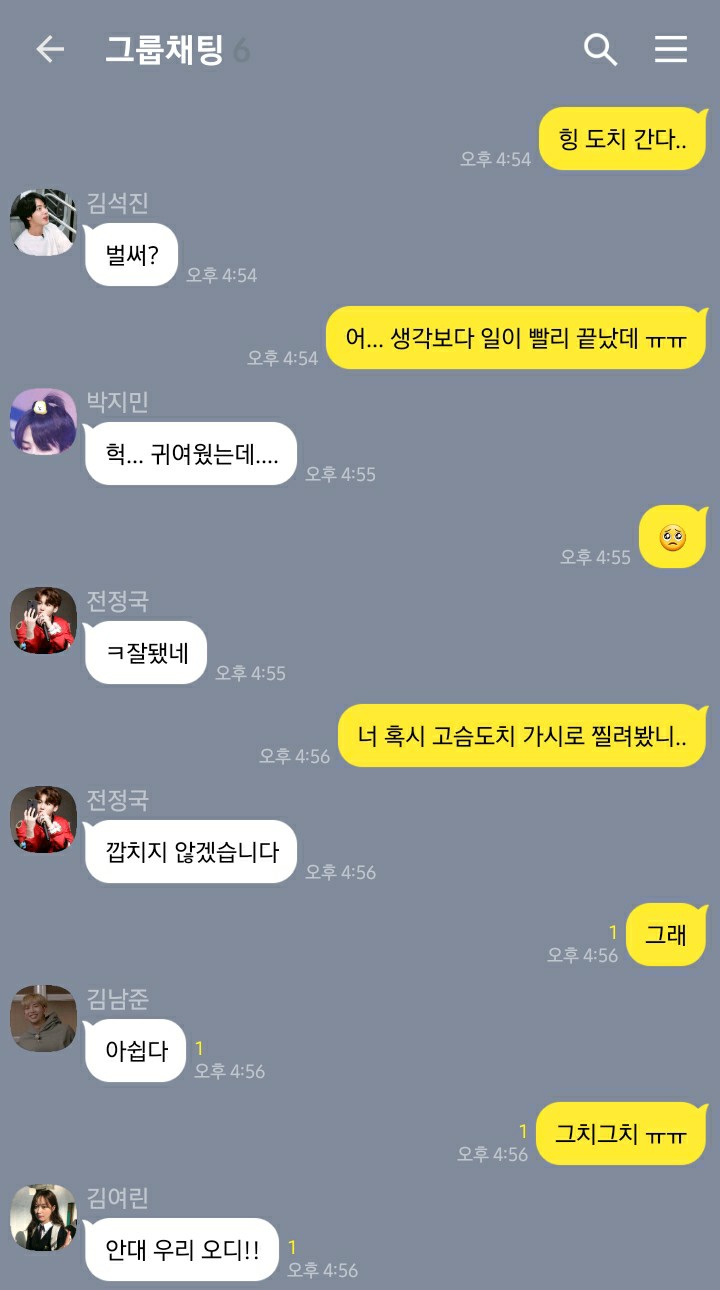
Task: Open the hamburger menu in top bar
Action: 671,49
